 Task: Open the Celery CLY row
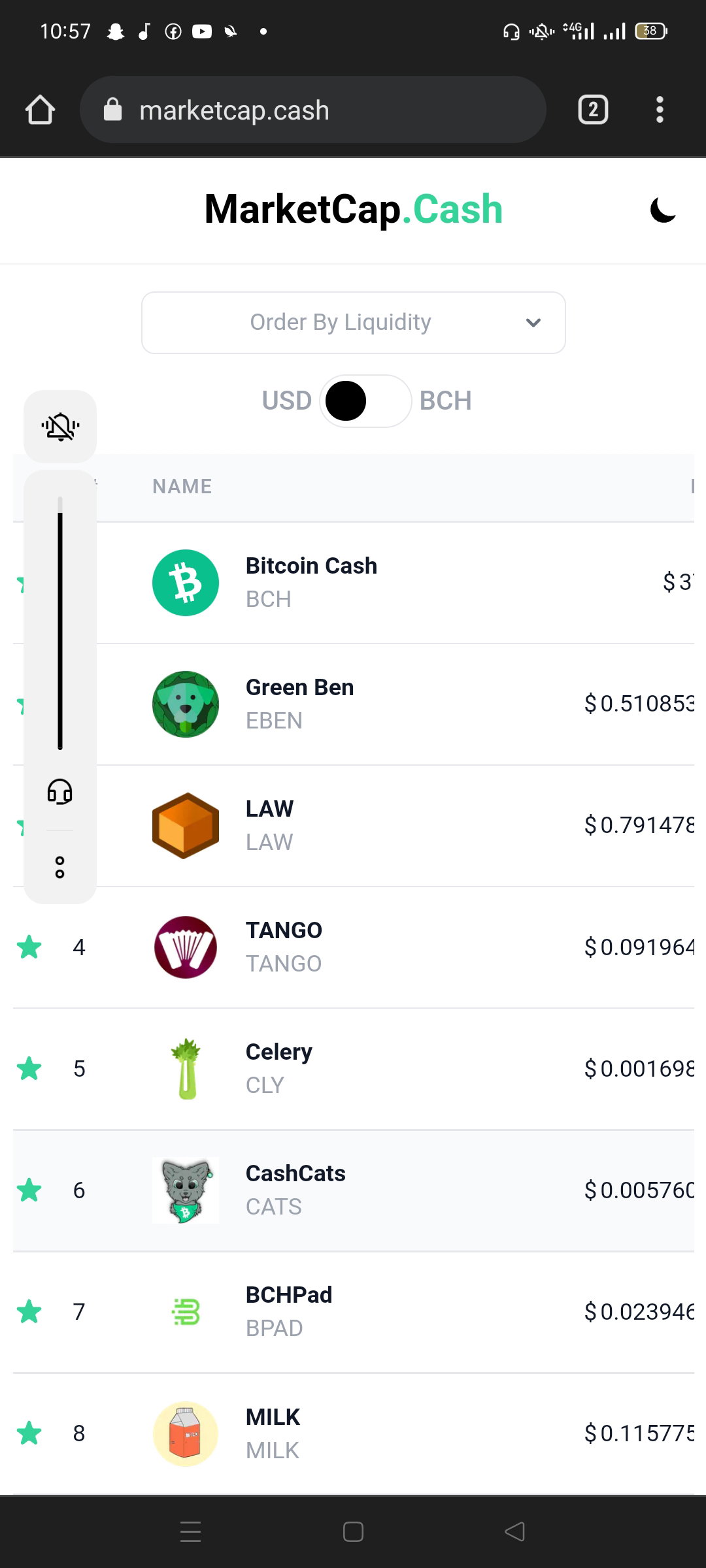click(354, 1069)
